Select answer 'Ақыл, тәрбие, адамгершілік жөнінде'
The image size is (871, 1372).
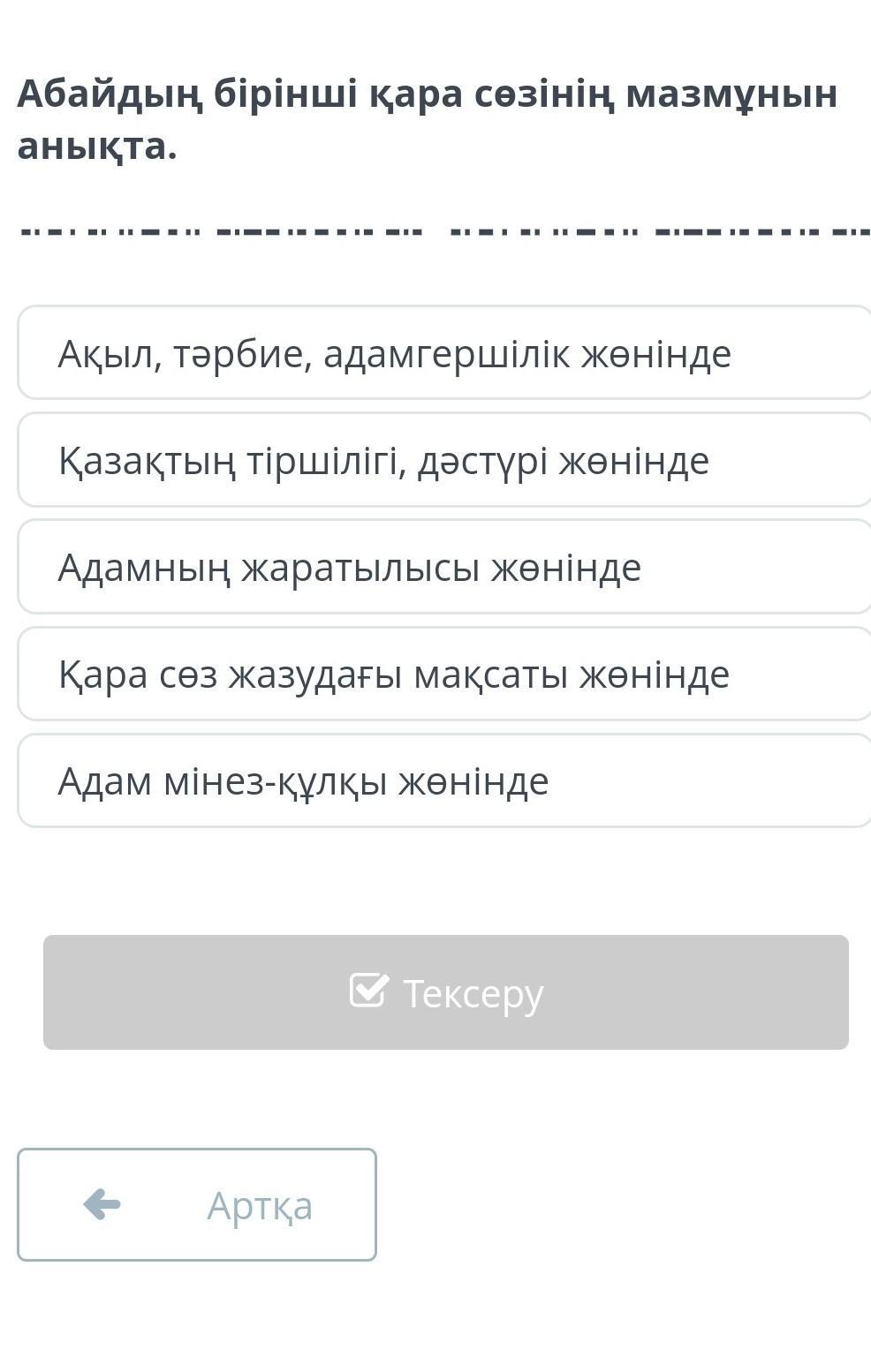pos(444,352)
